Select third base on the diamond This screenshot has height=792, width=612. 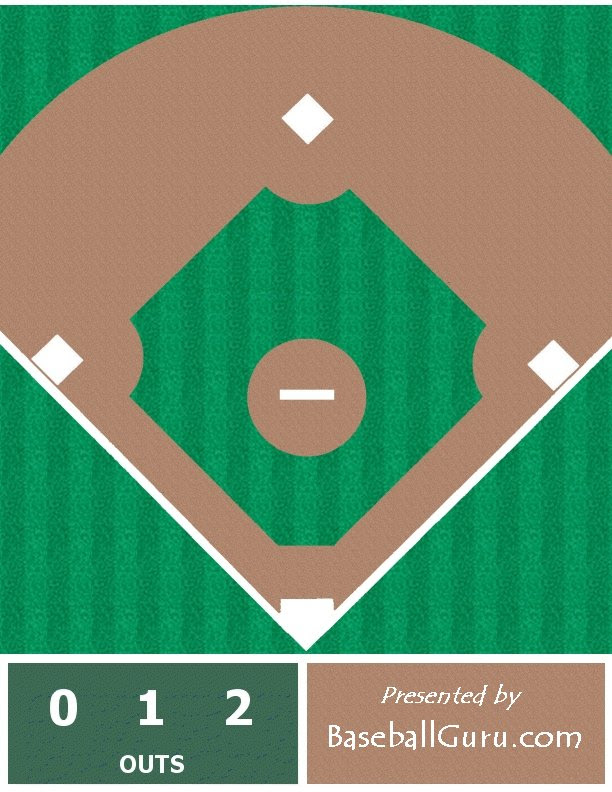pyautogui.click(x=58, y=360)
